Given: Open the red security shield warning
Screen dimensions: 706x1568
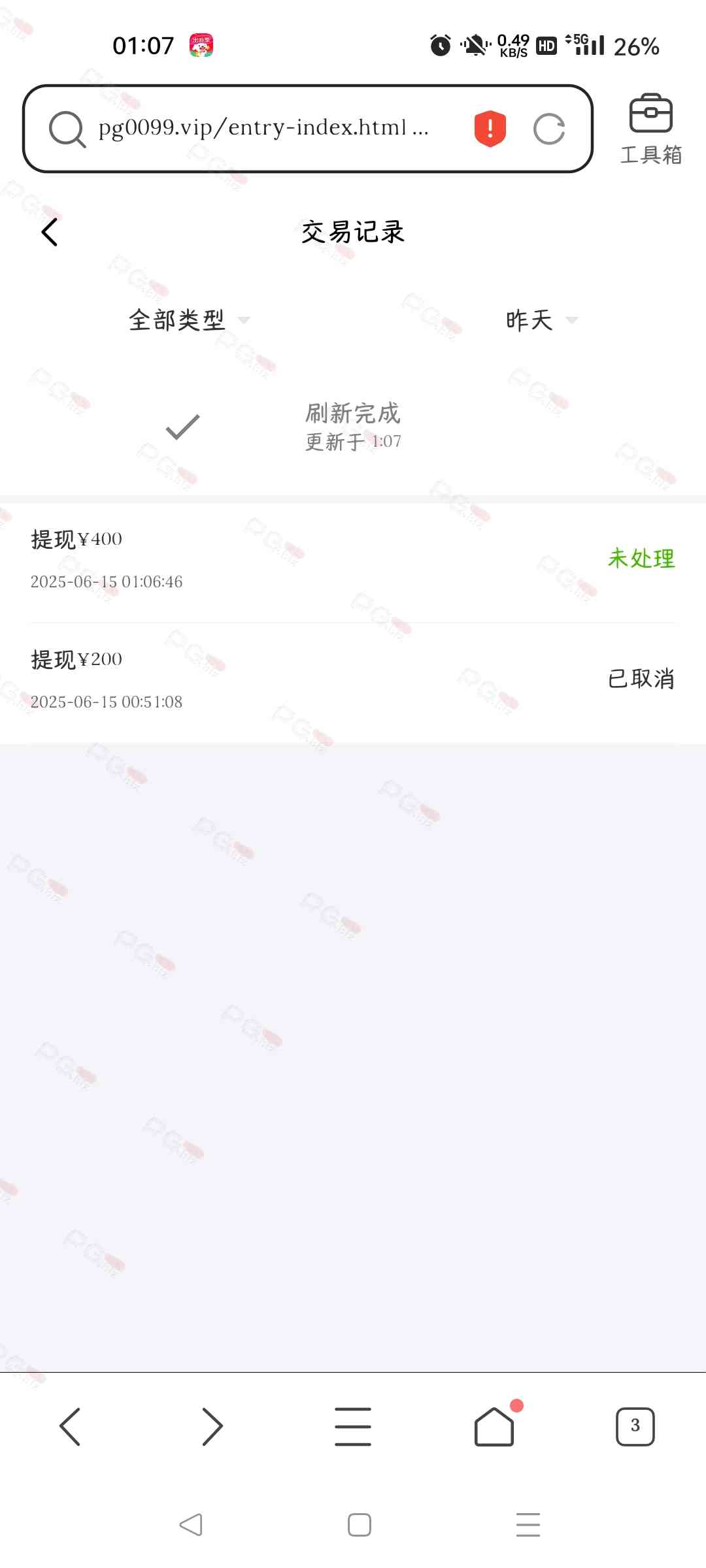Looking at the screenshot, I should (490, 128).
